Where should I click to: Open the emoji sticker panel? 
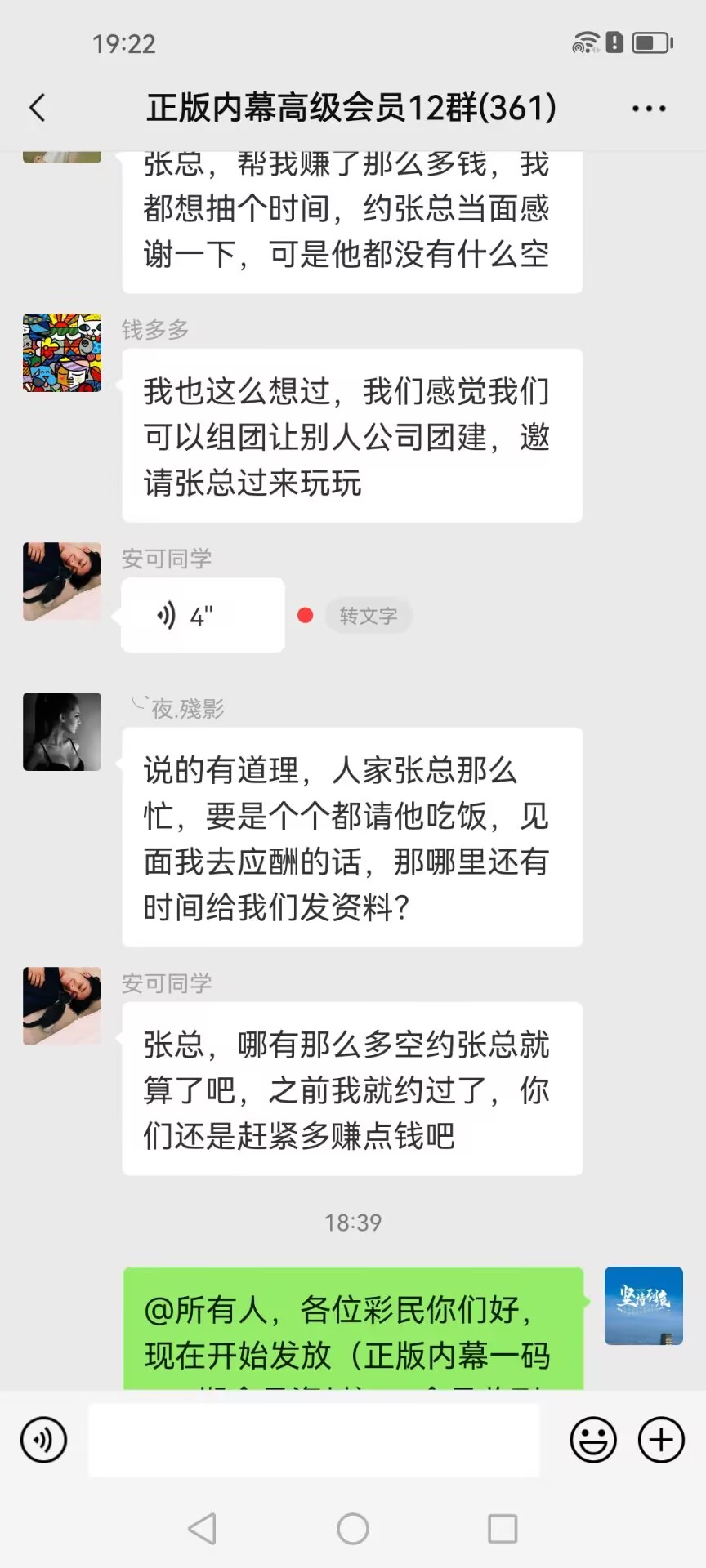tap(593, 1440)
